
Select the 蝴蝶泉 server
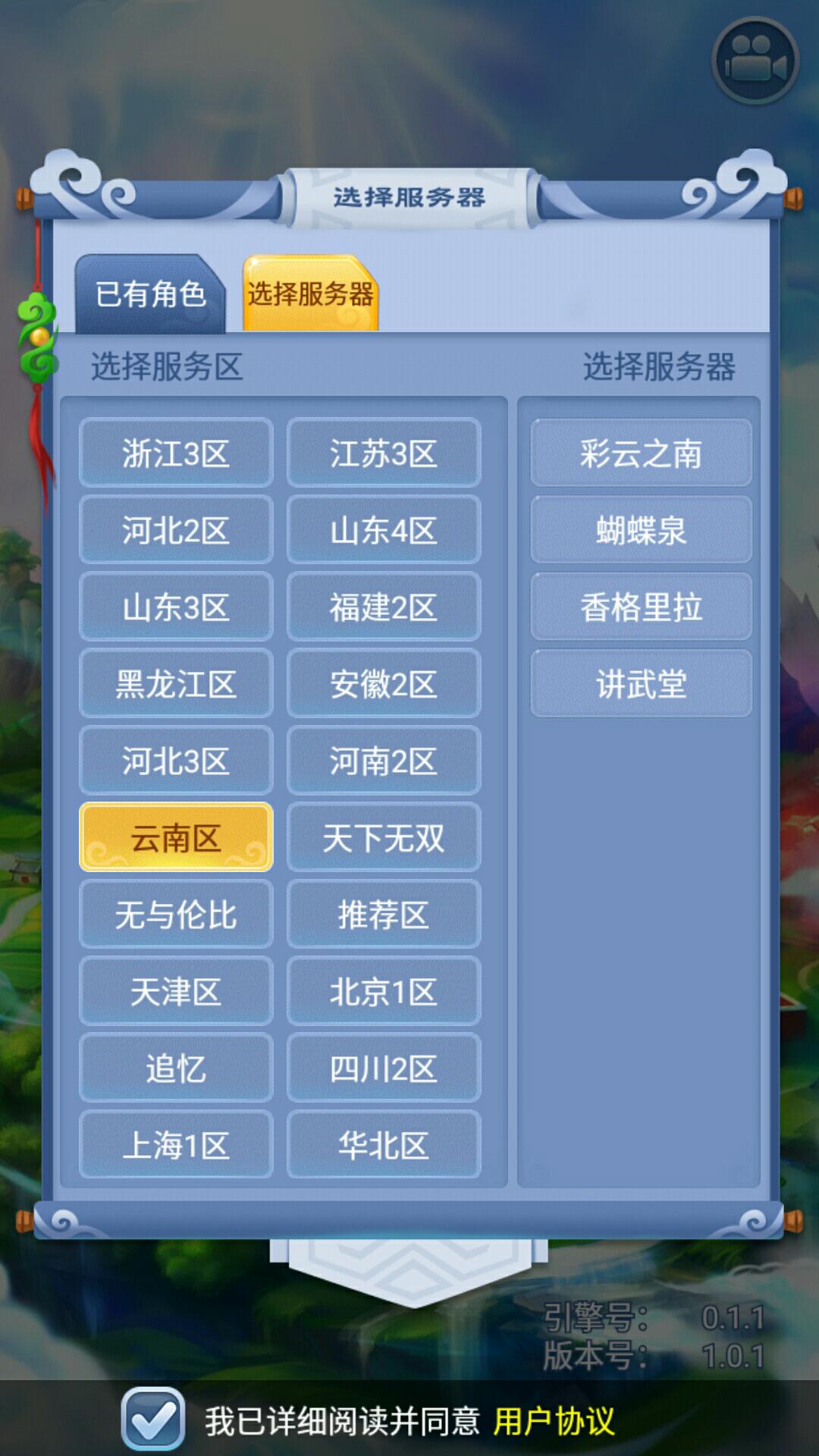point(641,530)
